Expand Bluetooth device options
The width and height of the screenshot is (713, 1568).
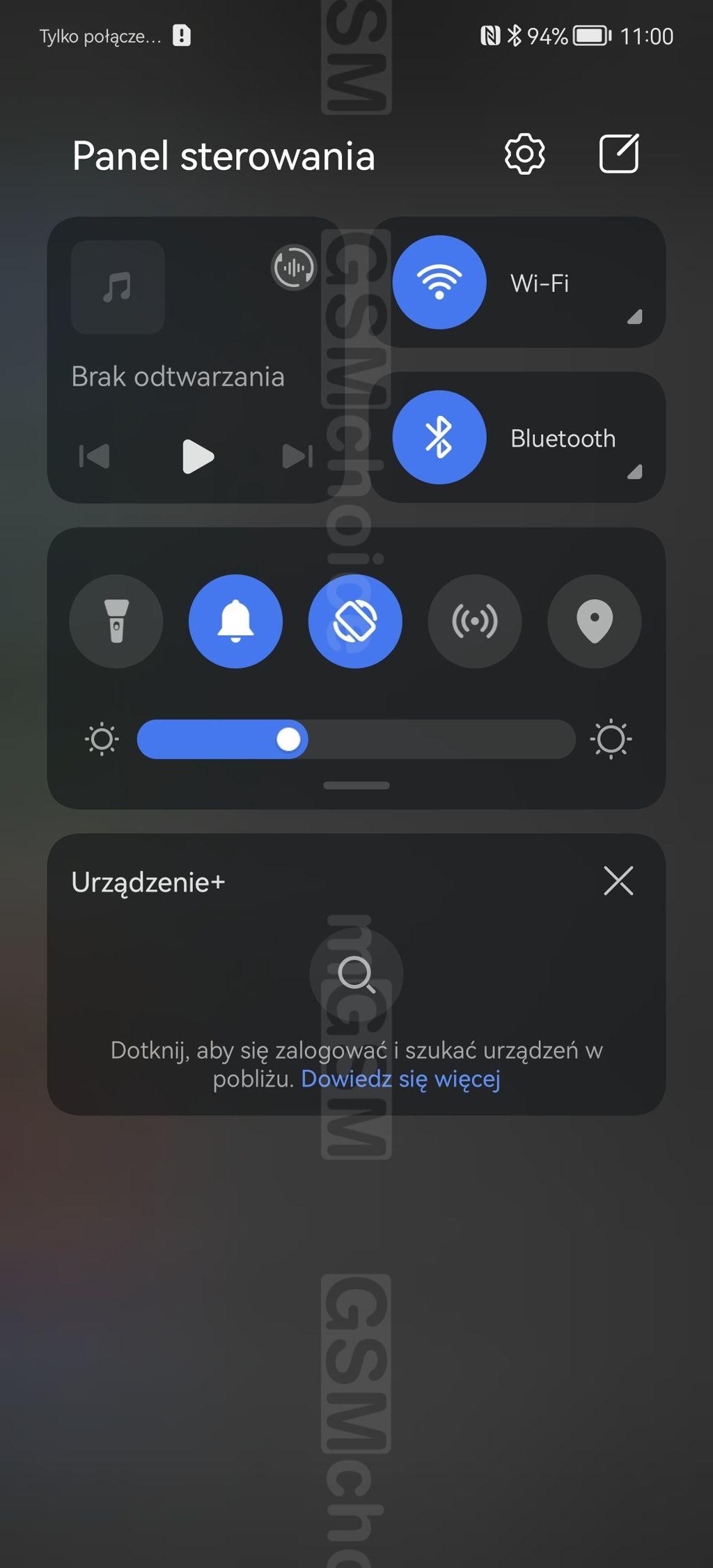point(633,472)
